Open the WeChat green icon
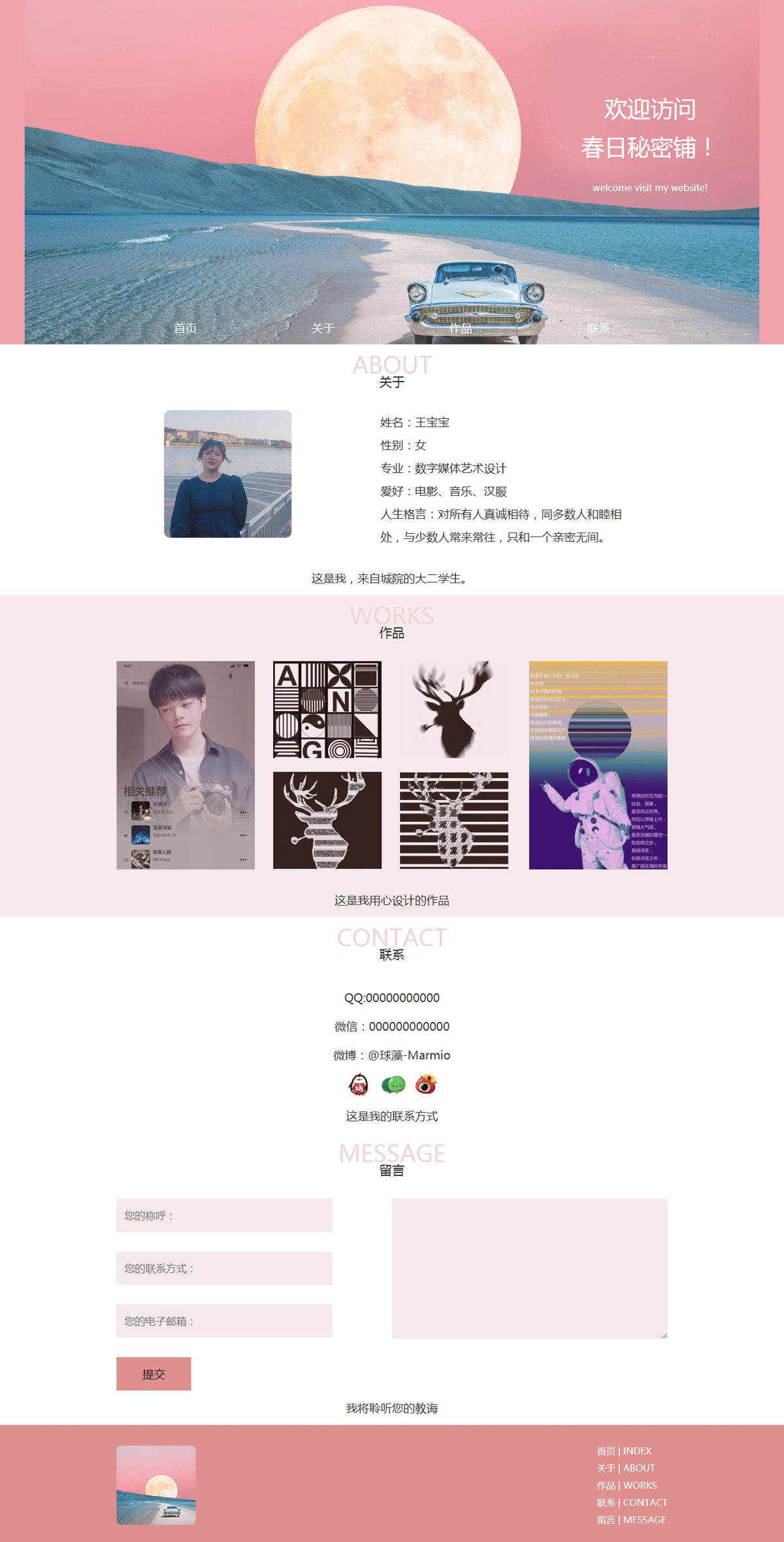 393,1085
